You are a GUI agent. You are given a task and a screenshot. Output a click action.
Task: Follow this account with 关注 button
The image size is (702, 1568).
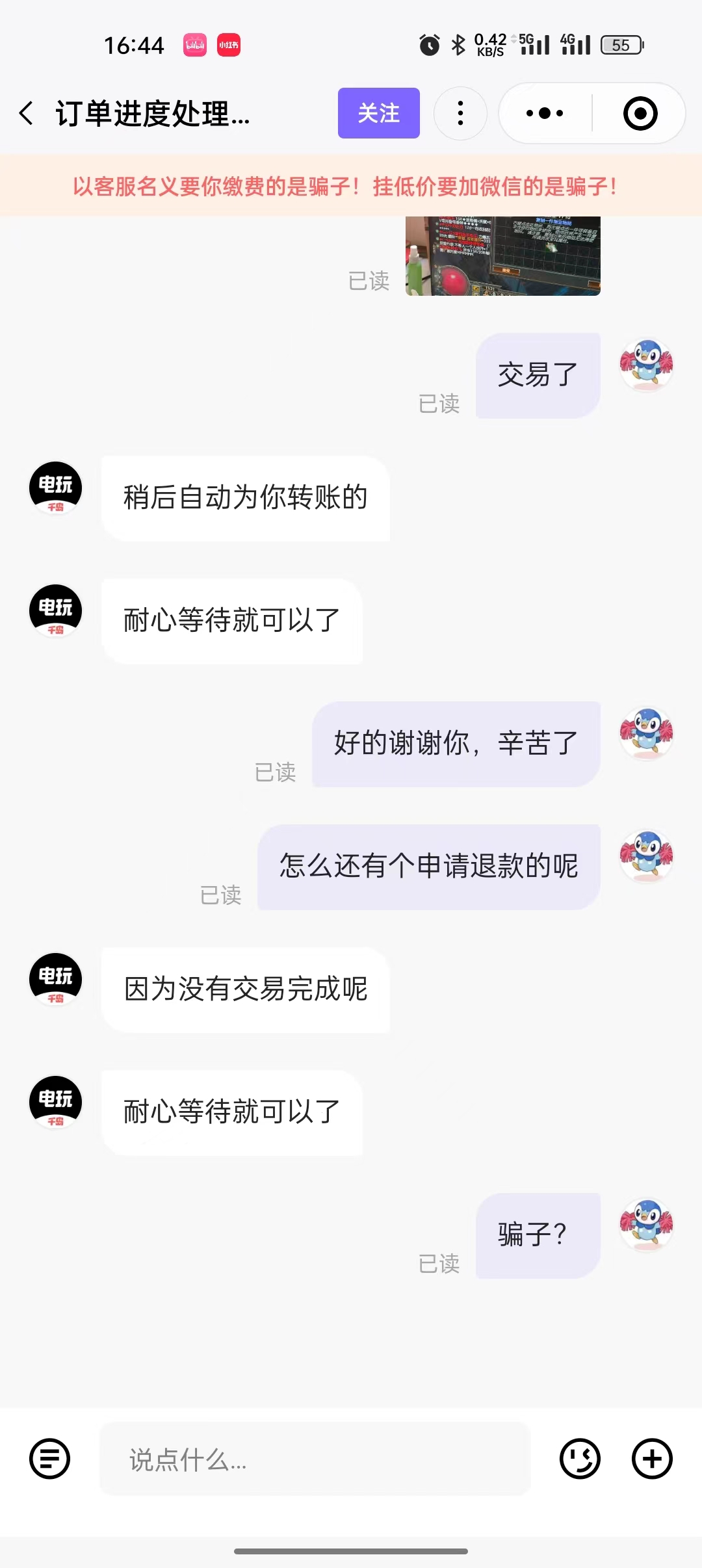coord(378,113)
